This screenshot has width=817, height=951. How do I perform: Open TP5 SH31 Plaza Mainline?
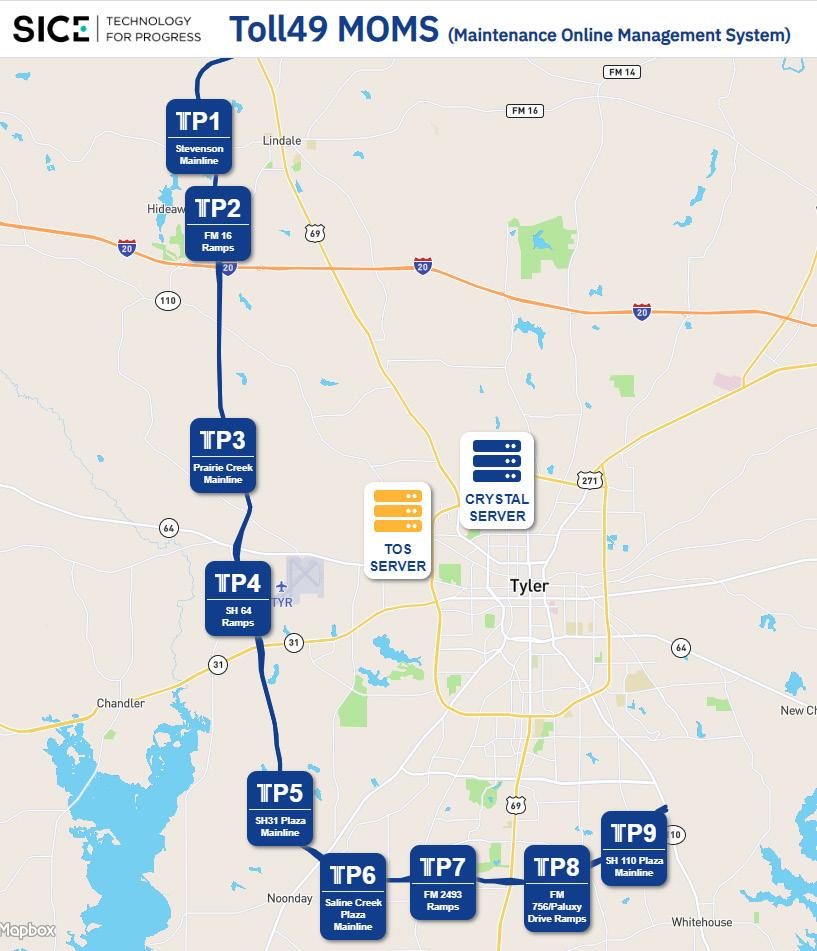tap(280, 808)
